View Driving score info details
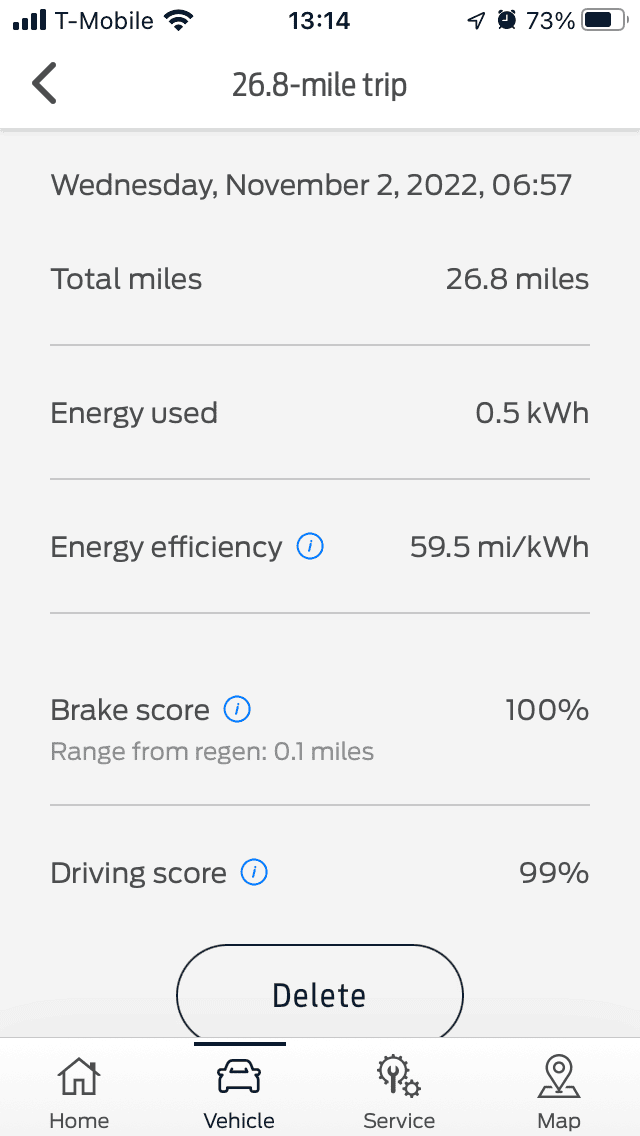640x1136 pixels. point(254,873)
